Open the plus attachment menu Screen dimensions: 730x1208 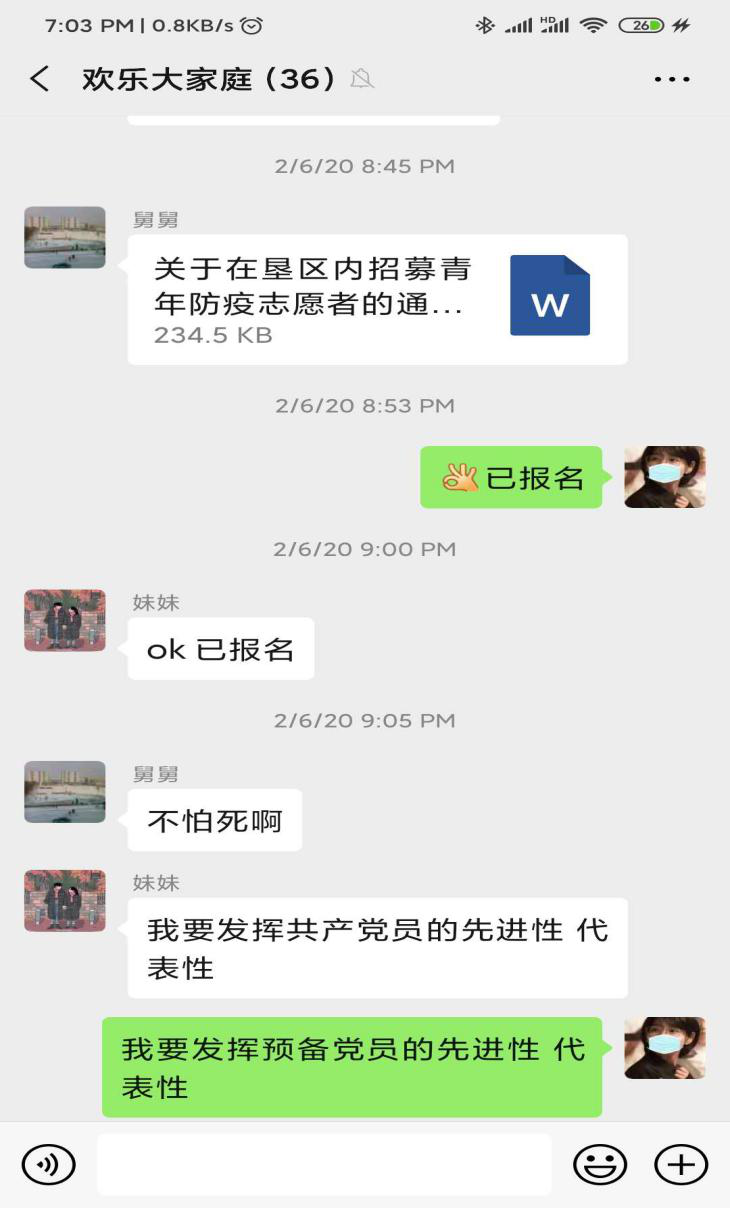pyautogui.click(x=681, y=1164)
